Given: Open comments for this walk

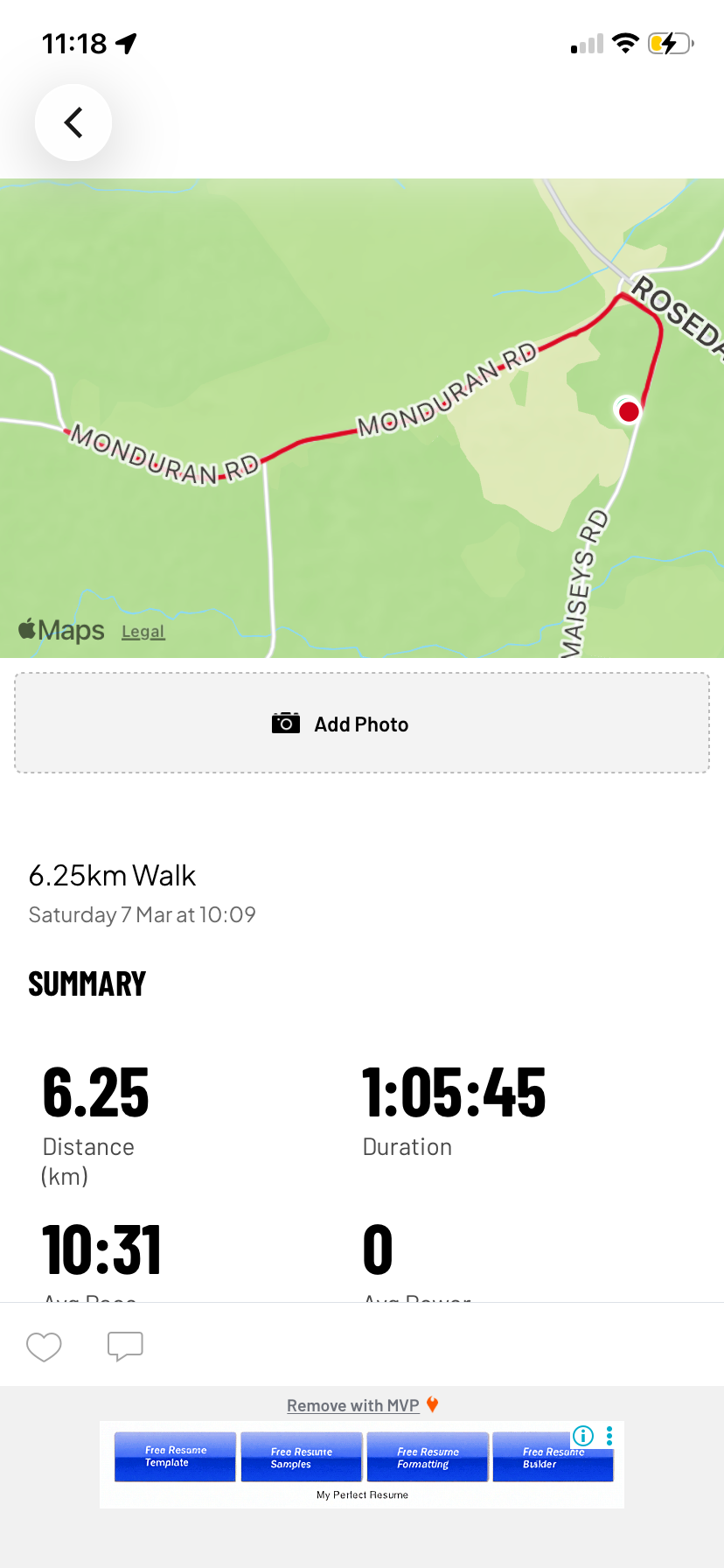Looking at the screenshot, I should pyautogui.click(x=125, y=1346).
